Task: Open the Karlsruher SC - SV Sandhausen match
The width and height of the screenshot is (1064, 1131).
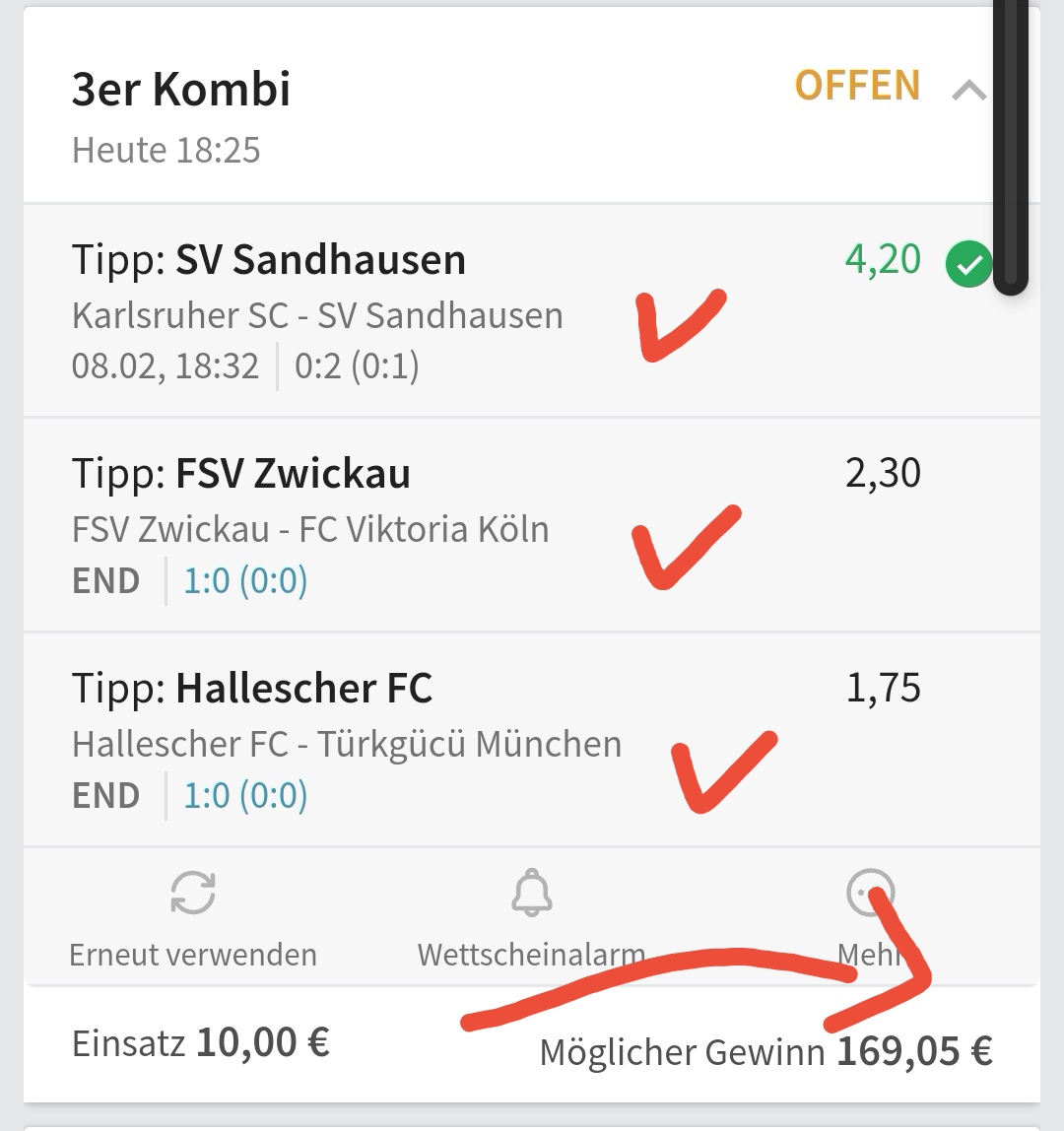Action: (x=317, y=316)
